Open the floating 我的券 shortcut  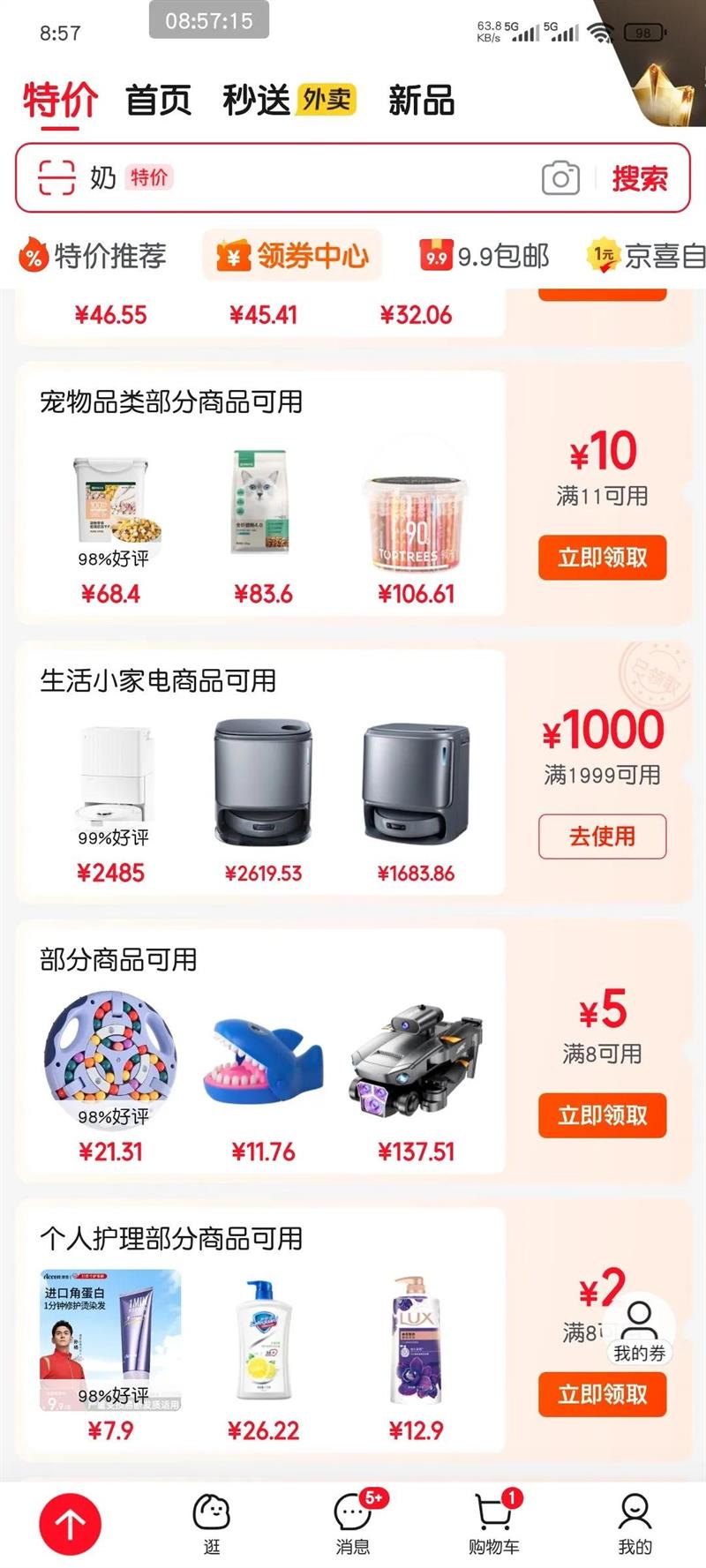[640, 1332]
